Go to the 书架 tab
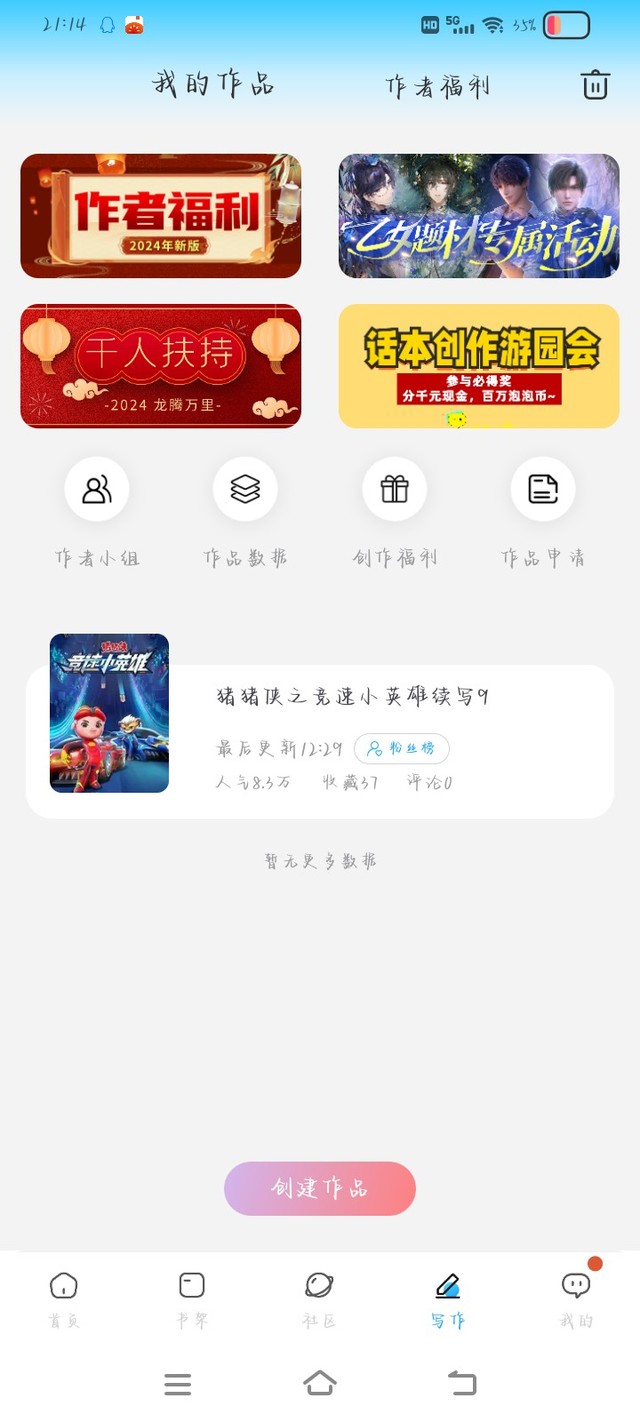Viewport: 640px width, 1422px height. (x=192, y=1299)
